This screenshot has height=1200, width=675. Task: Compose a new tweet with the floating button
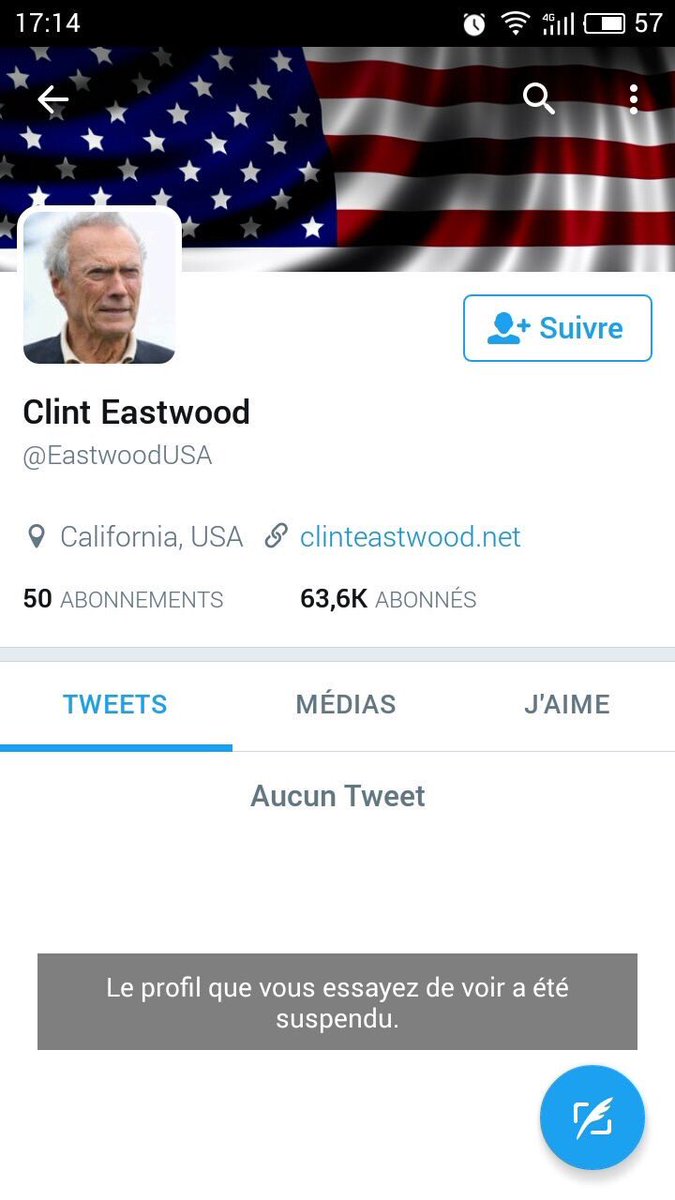pos(592,1117)
